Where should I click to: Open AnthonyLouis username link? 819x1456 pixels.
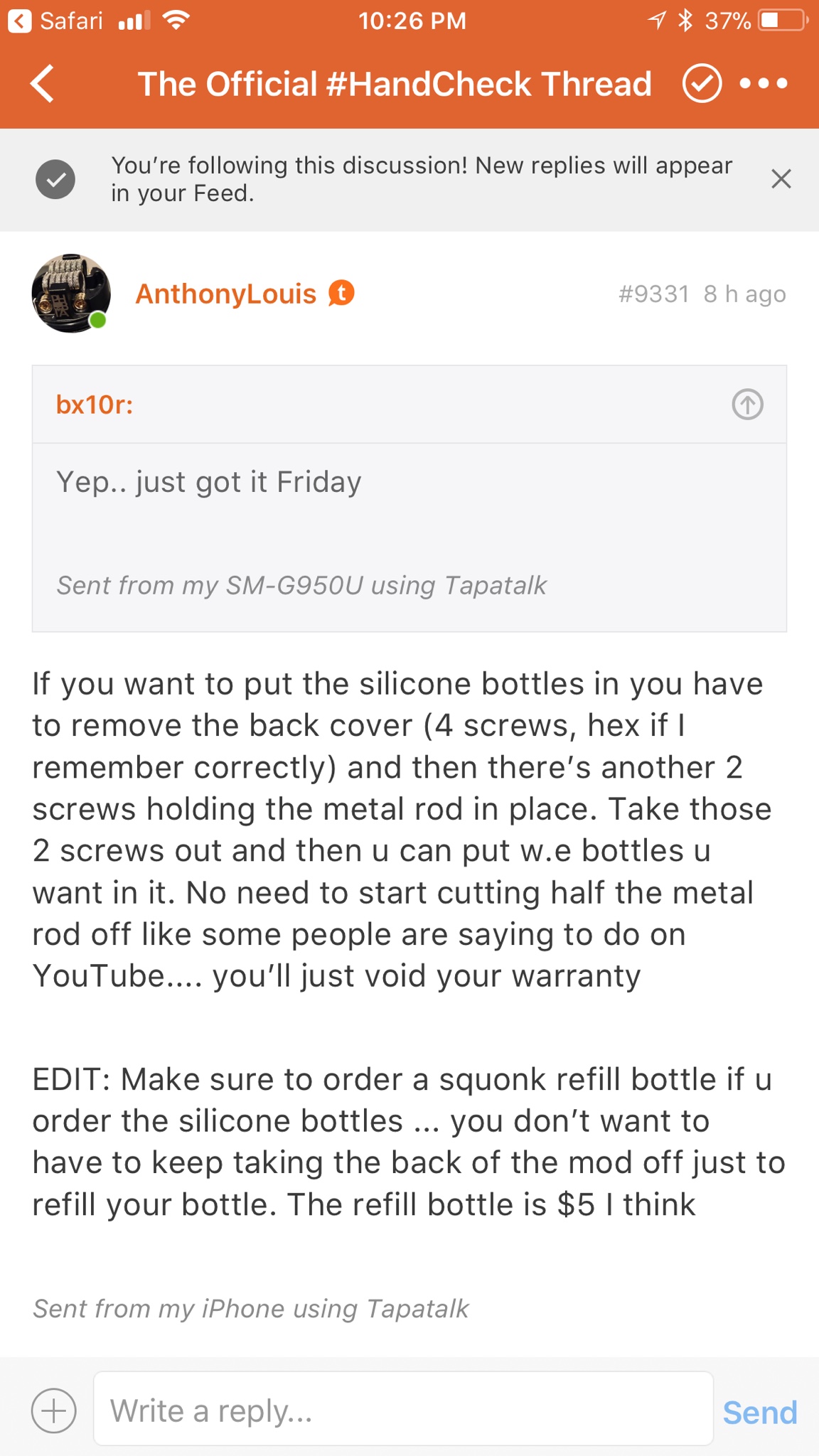point(225,294)
